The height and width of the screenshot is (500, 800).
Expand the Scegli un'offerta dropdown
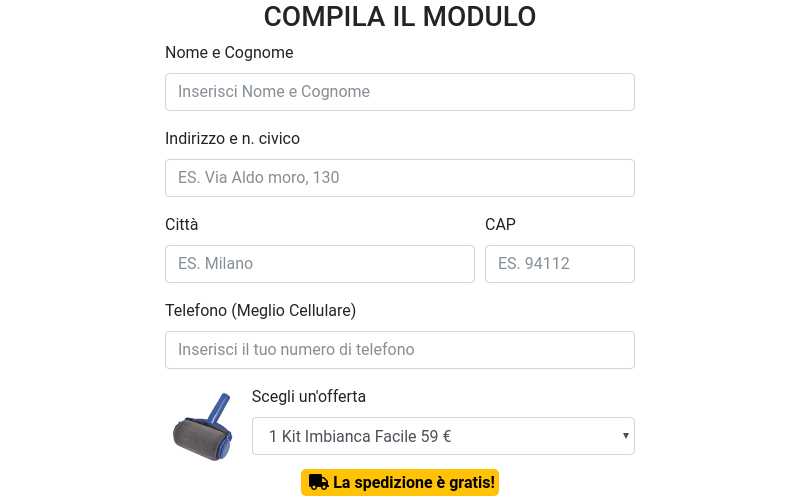click(442, 436)
